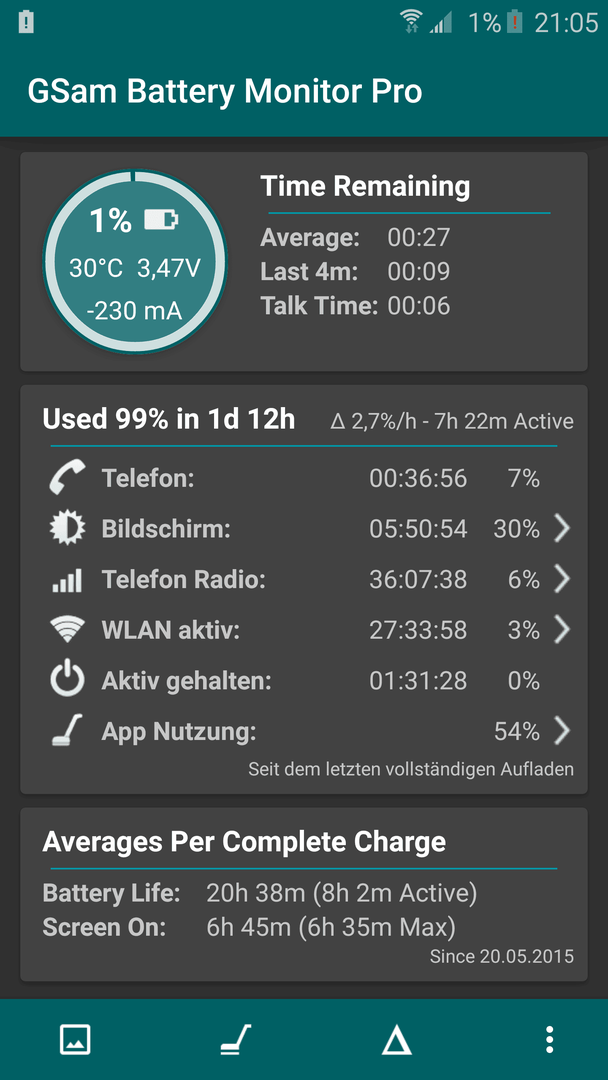Open the Bildschirm usage details
The image size is (608, 1080).
point(304,529)
